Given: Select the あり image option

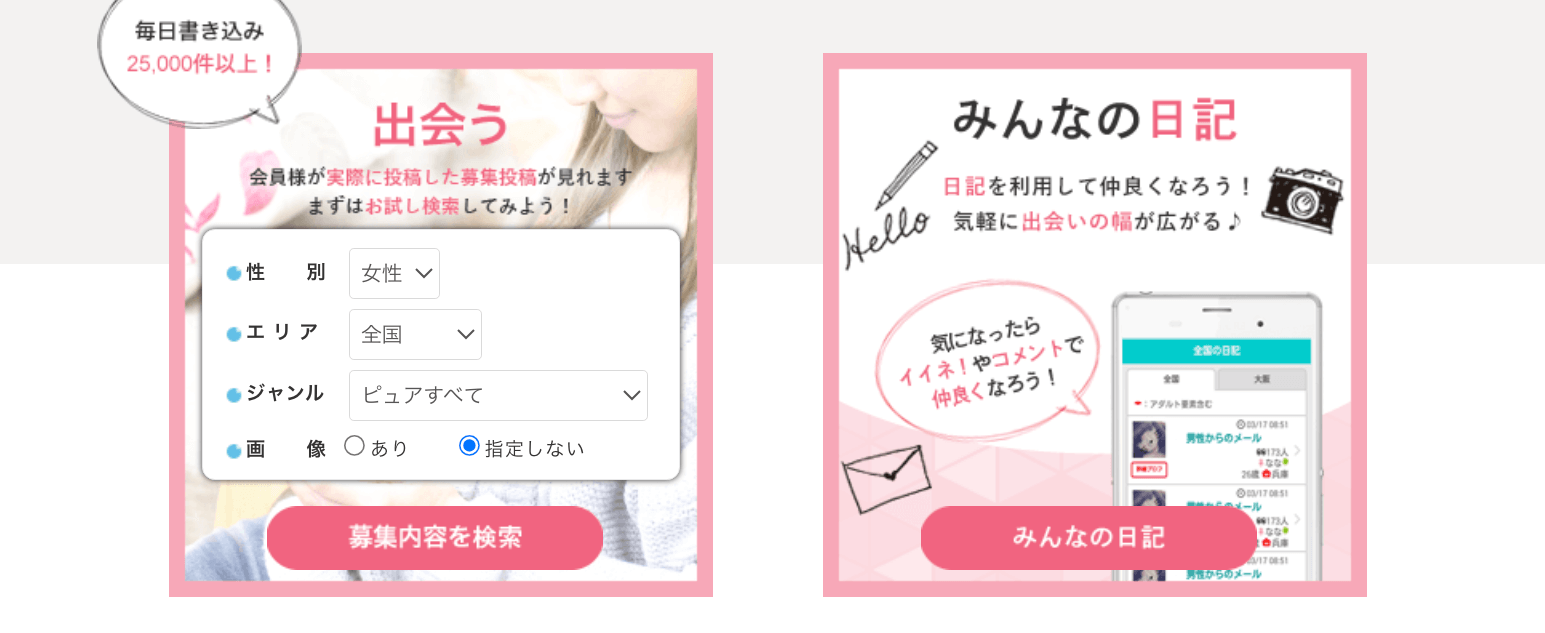Looking at the screenshot, I should click(x=354, y=446).
